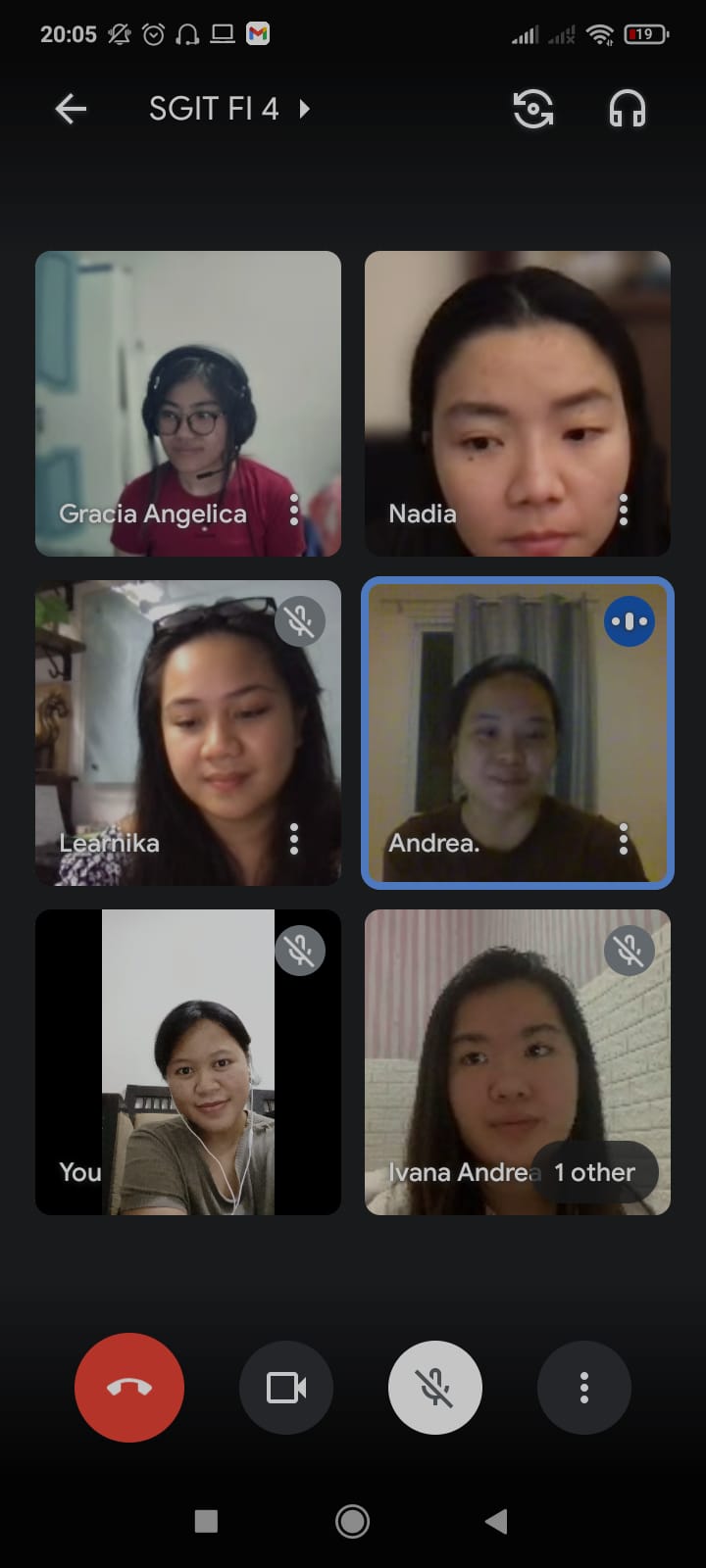This screenshot has height=1568, width=706.
Task: Open options for Nadia's tile
Action: pos(624,510)
